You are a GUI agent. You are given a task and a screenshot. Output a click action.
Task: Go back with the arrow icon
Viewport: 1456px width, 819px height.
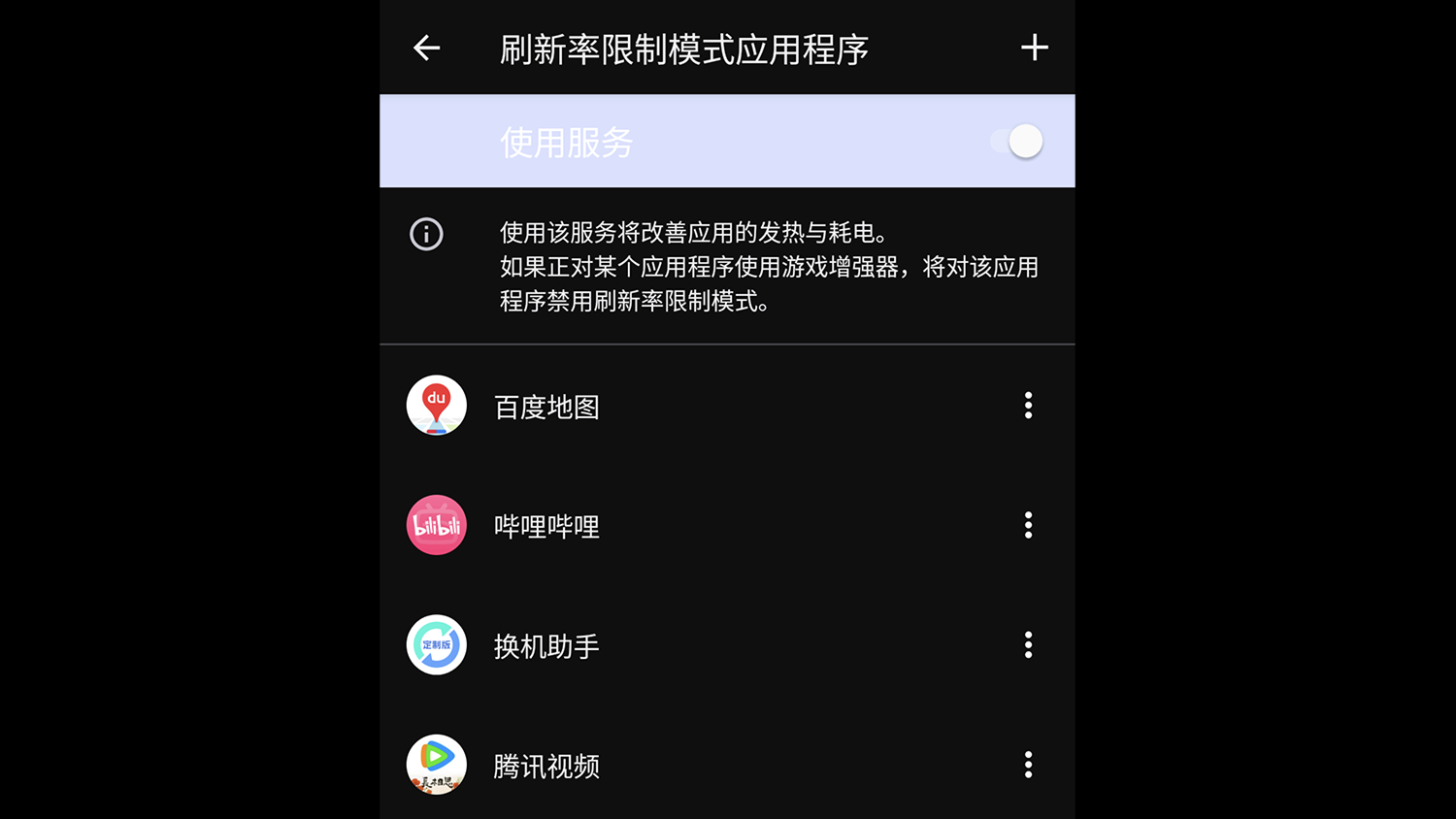tap(427, 48)
